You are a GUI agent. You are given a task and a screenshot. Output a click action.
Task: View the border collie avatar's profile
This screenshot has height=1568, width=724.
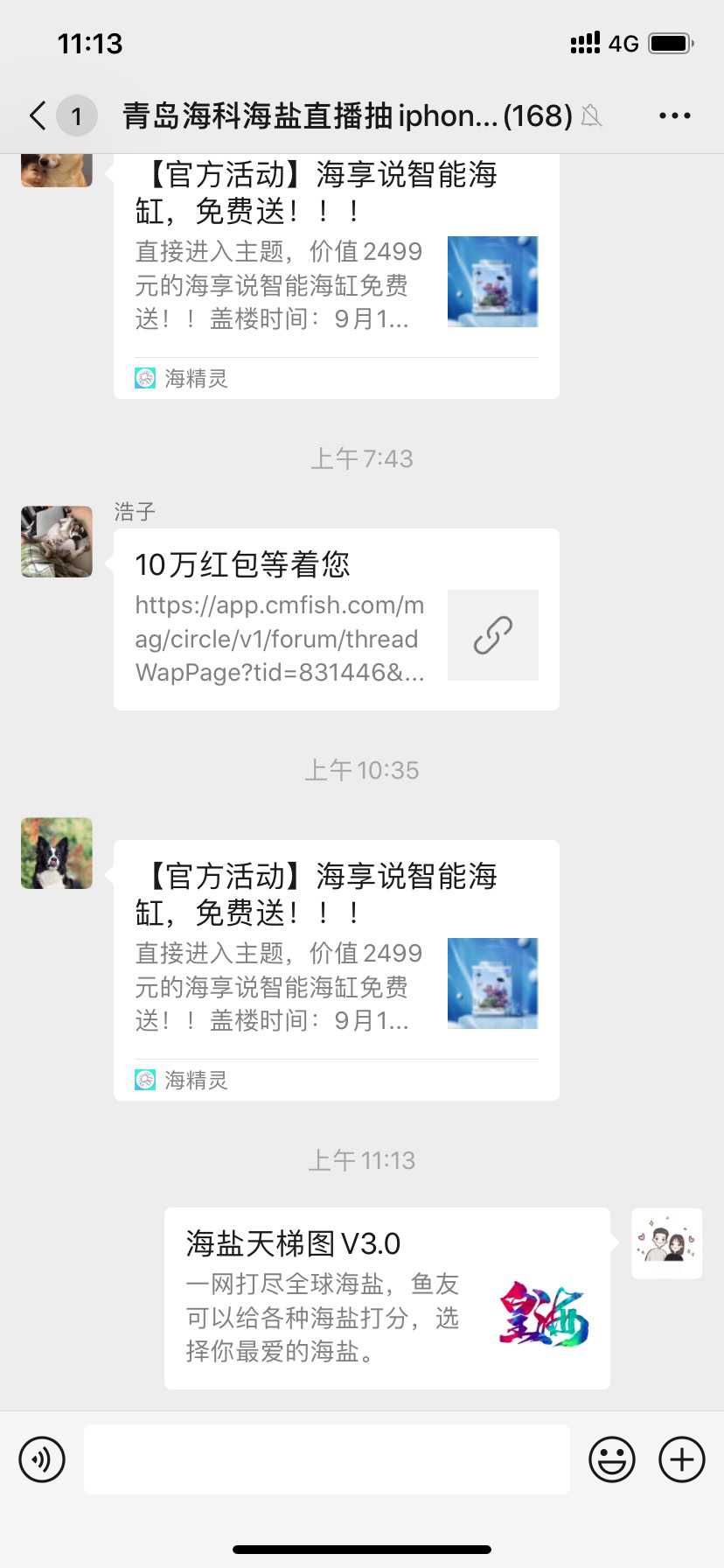pos(57,853)
